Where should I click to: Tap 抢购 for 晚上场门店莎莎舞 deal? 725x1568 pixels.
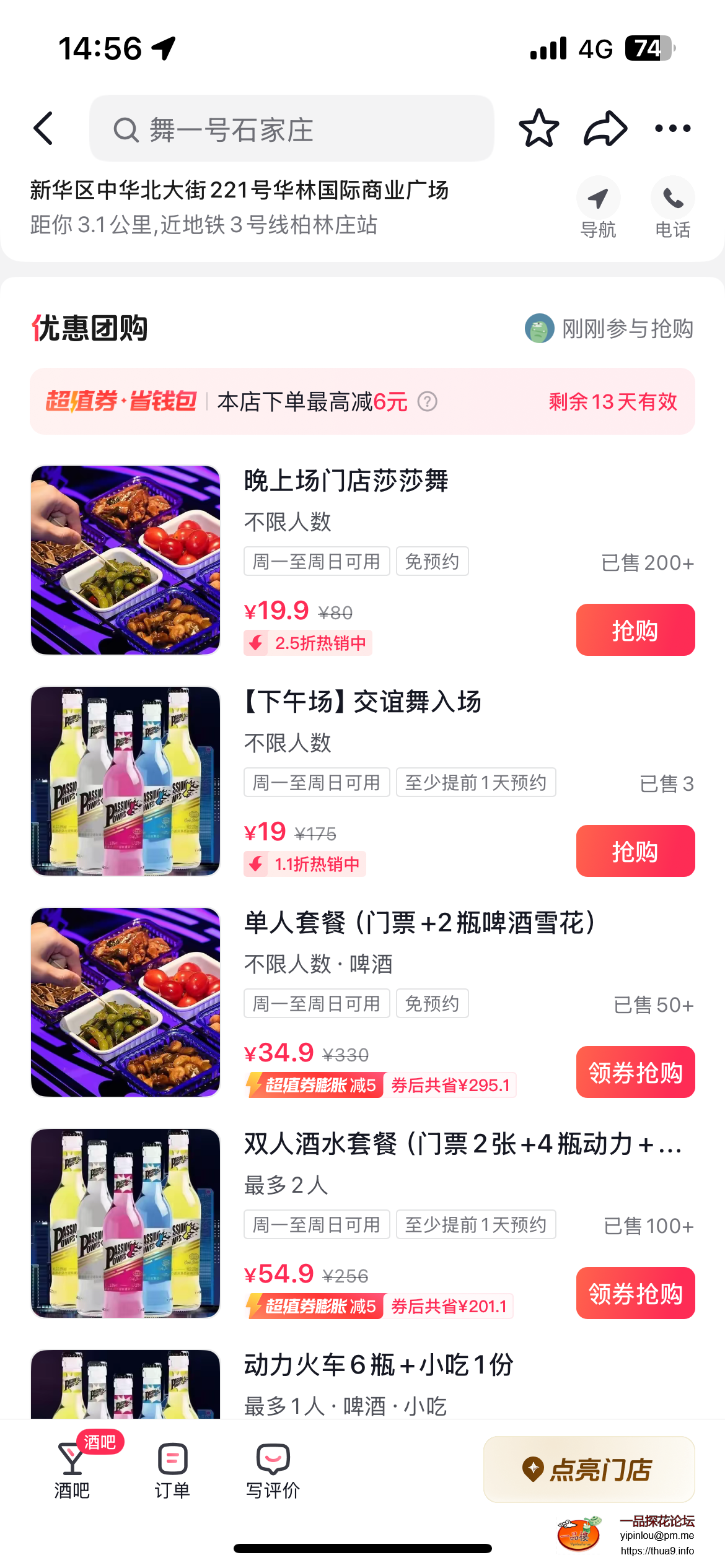click(x=635, y=630)
